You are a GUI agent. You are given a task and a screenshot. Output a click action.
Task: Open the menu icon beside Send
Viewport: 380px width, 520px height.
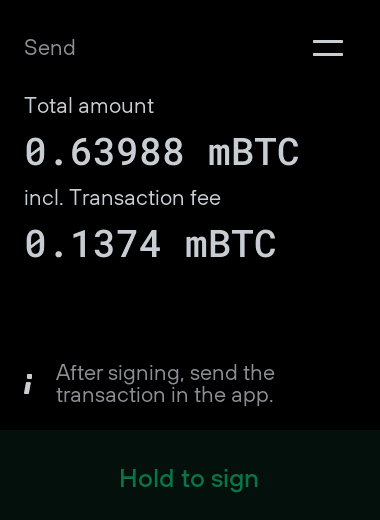(328, 48)
